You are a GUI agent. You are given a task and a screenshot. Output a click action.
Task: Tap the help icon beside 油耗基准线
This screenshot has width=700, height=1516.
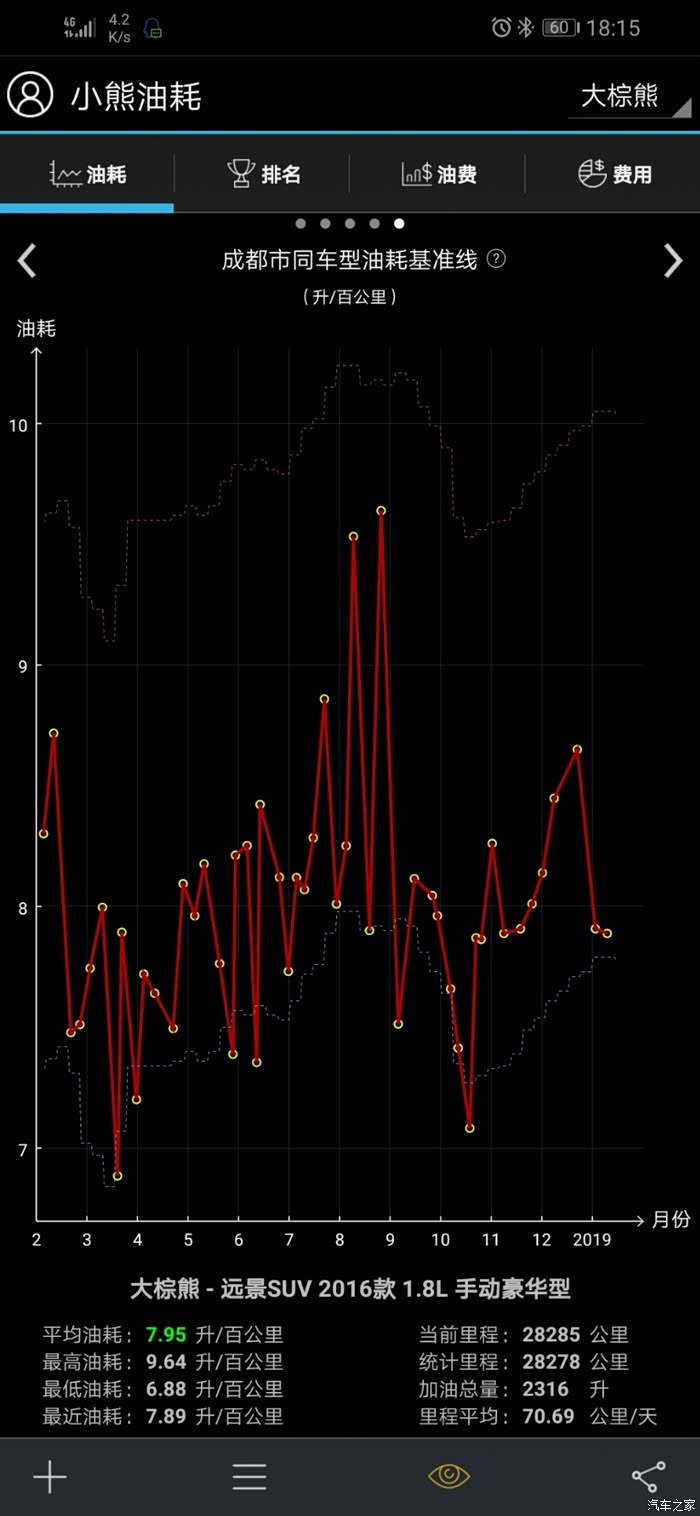(x=496, y=259)
